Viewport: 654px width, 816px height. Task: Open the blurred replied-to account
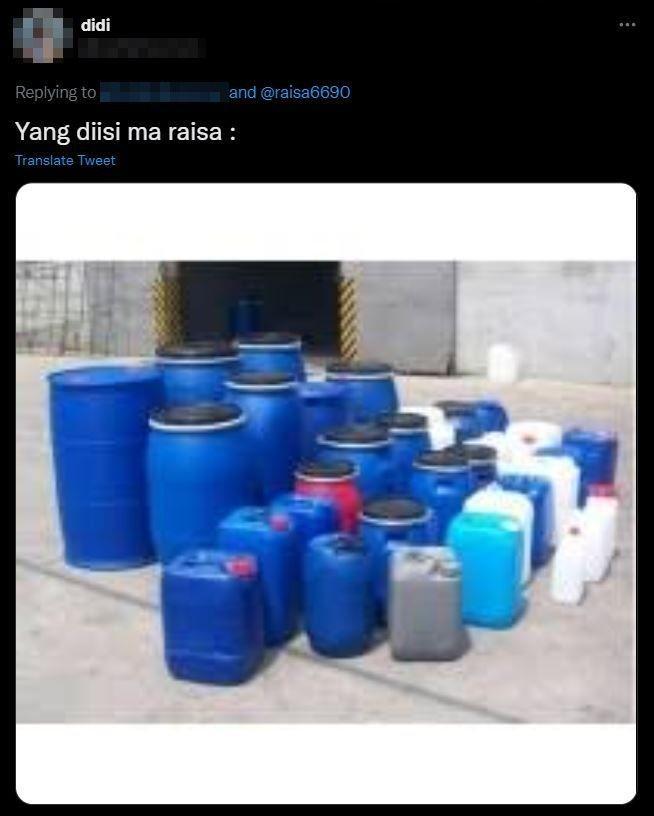tap(162, 92)
